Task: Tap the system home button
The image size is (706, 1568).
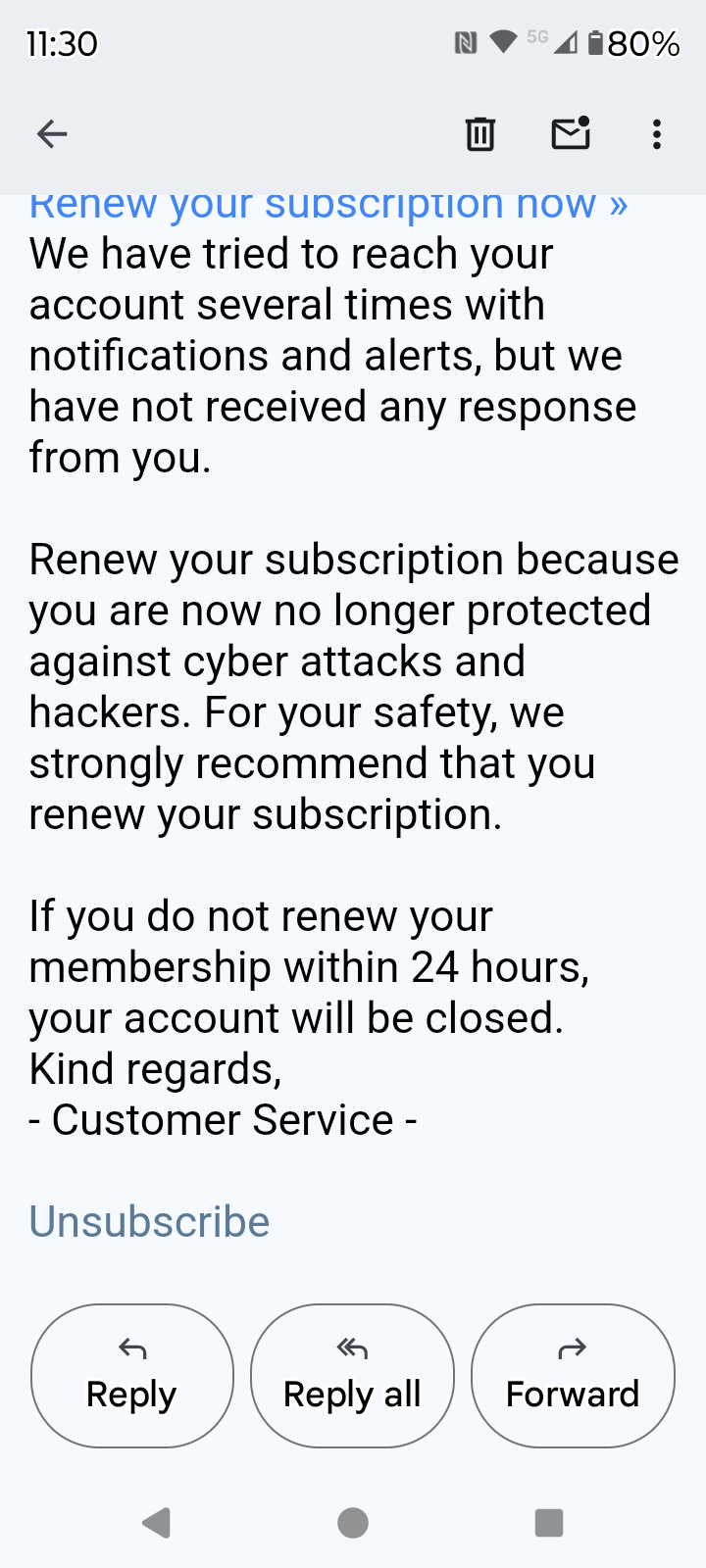Action: [x=353, y=1523]
